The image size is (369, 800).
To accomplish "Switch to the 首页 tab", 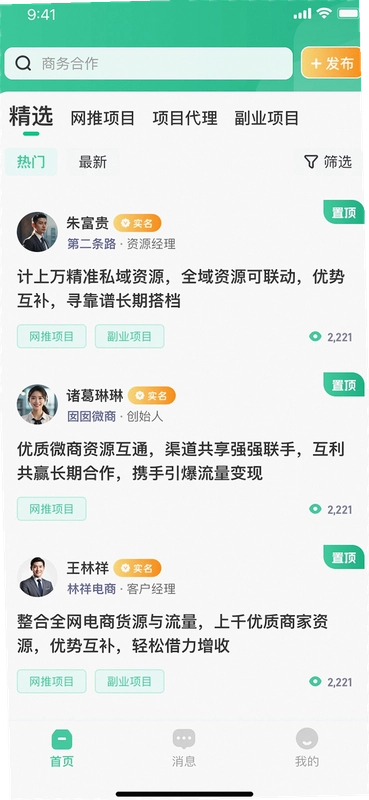I will tap(62, 748).
